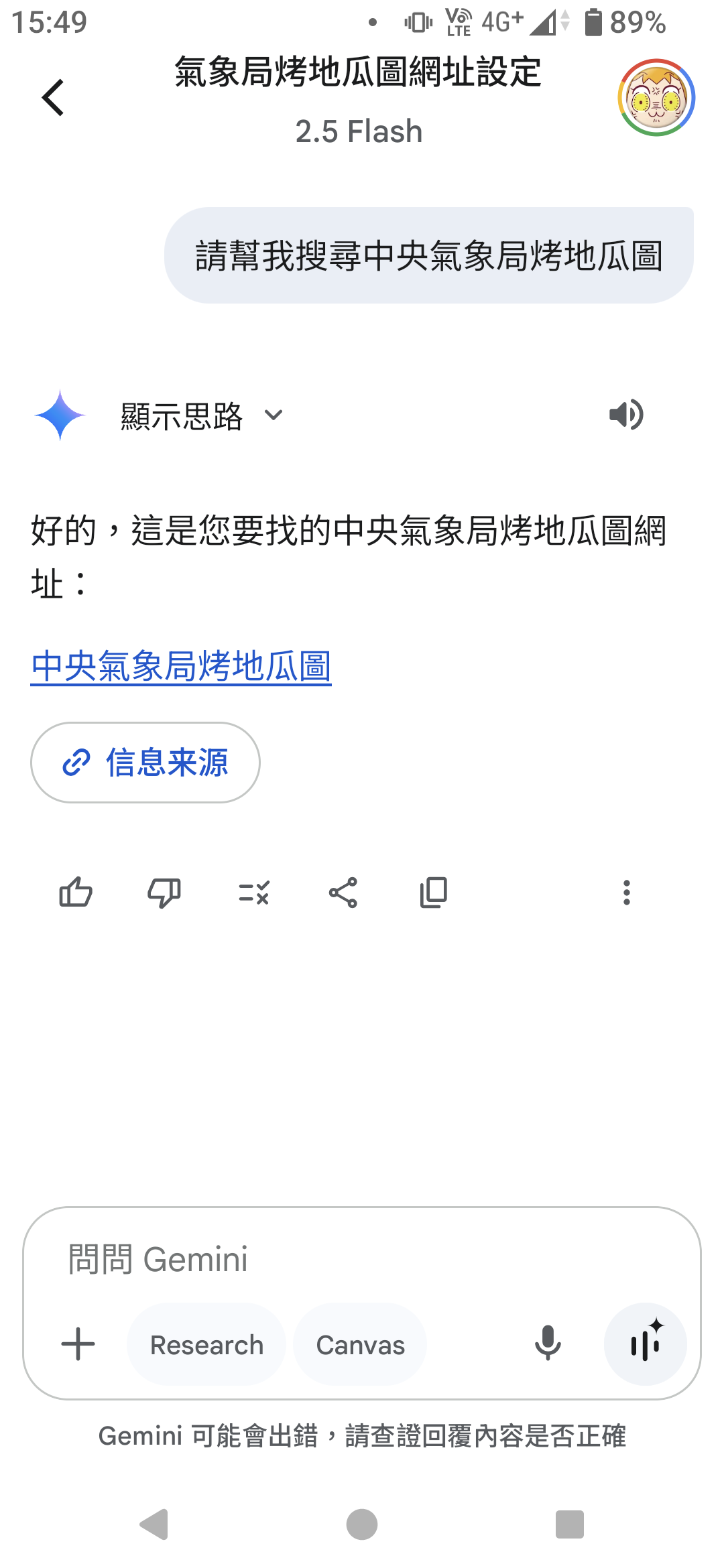Like the response with thumbs up
This screenshot has height=1568, width=724.
coord(76,893)
